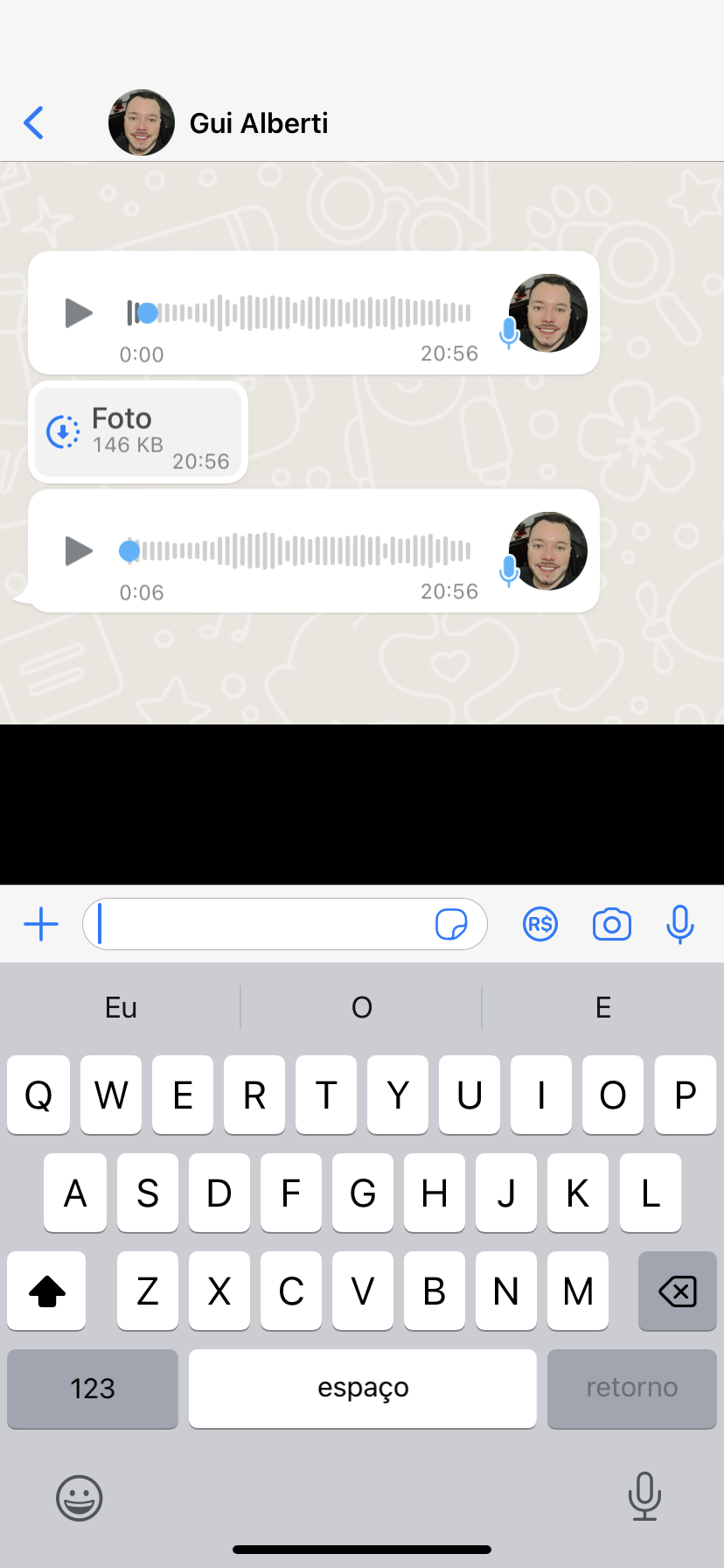Screen dimensions: 724x1568
Task: Go back to the chat list
Action: (34, 122)
